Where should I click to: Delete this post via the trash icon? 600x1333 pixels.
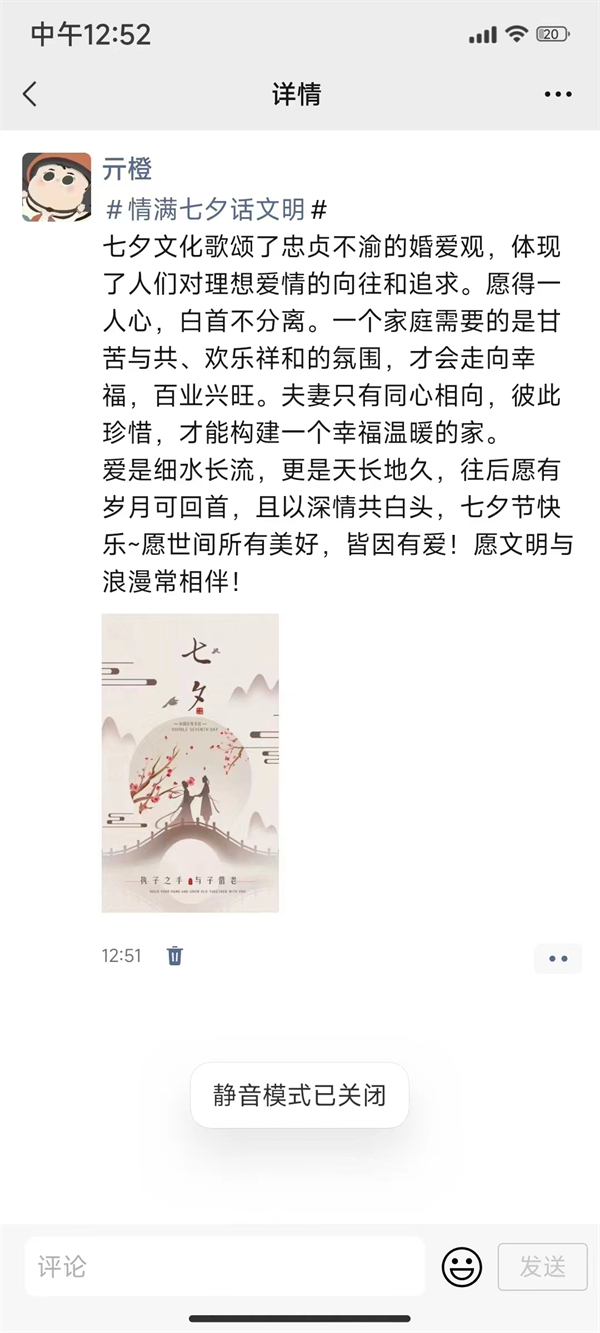(x=175, y=955)
